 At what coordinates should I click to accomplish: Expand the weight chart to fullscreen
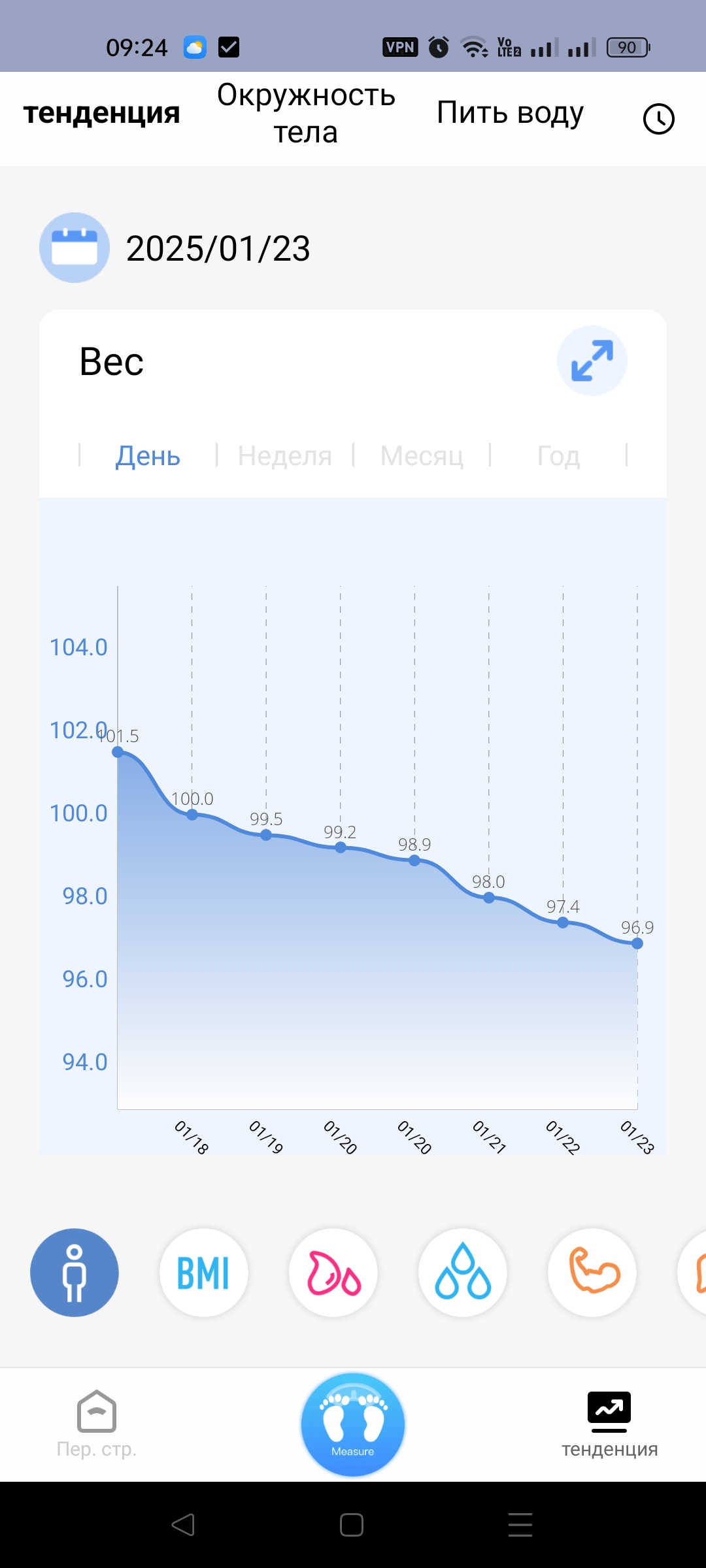click(x=592, y=361)
